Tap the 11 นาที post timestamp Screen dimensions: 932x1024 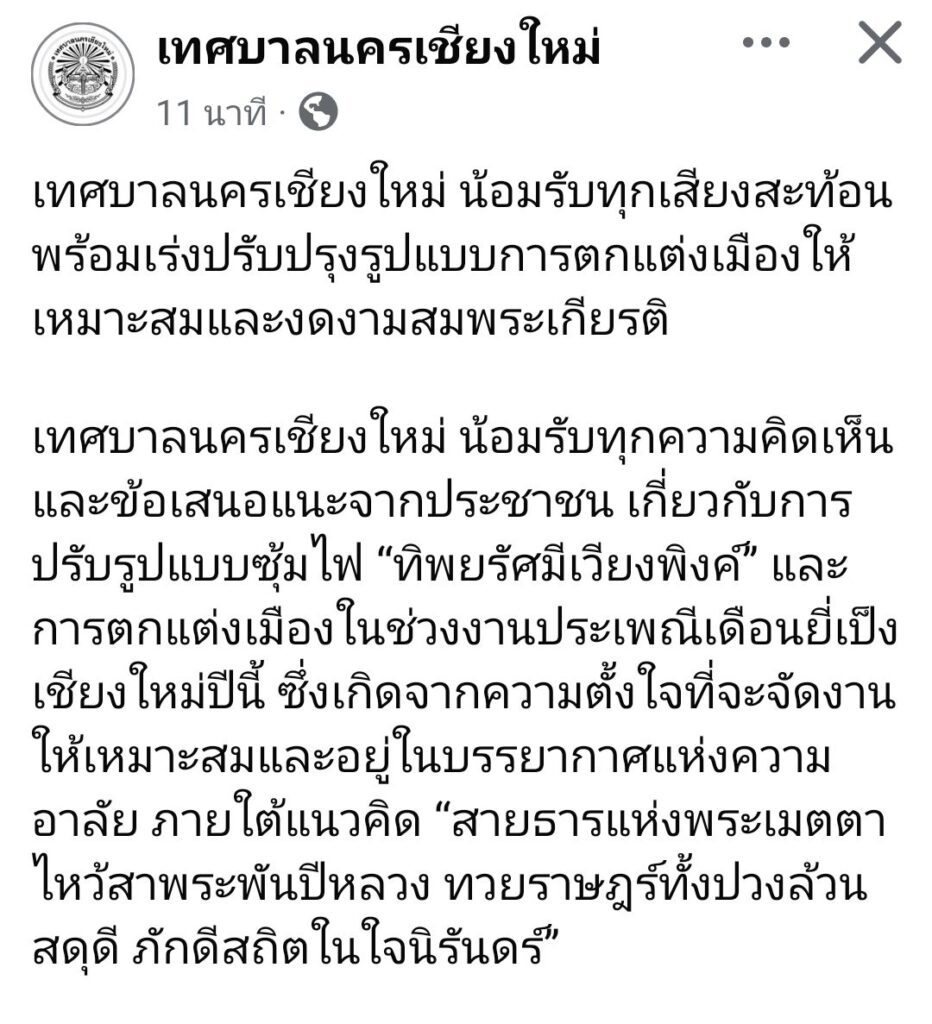tap(212, 114)
